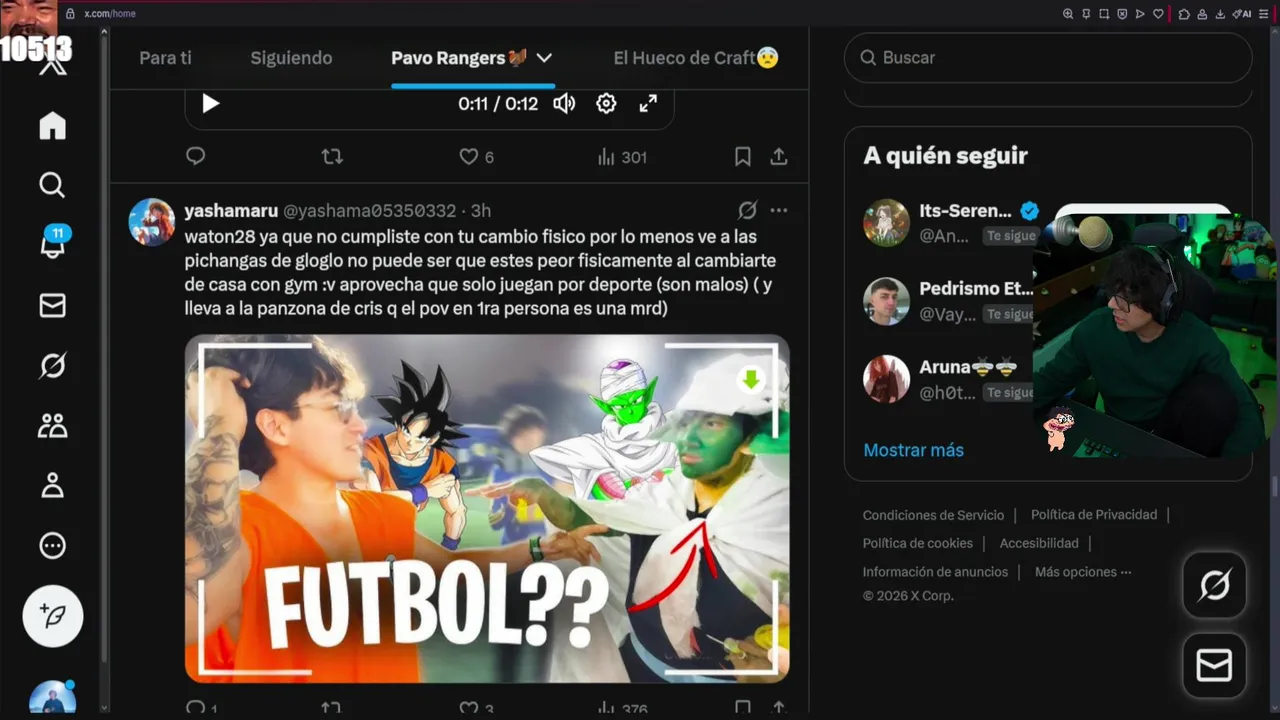Open the Communities icon in sidebar

click(52, 426)
